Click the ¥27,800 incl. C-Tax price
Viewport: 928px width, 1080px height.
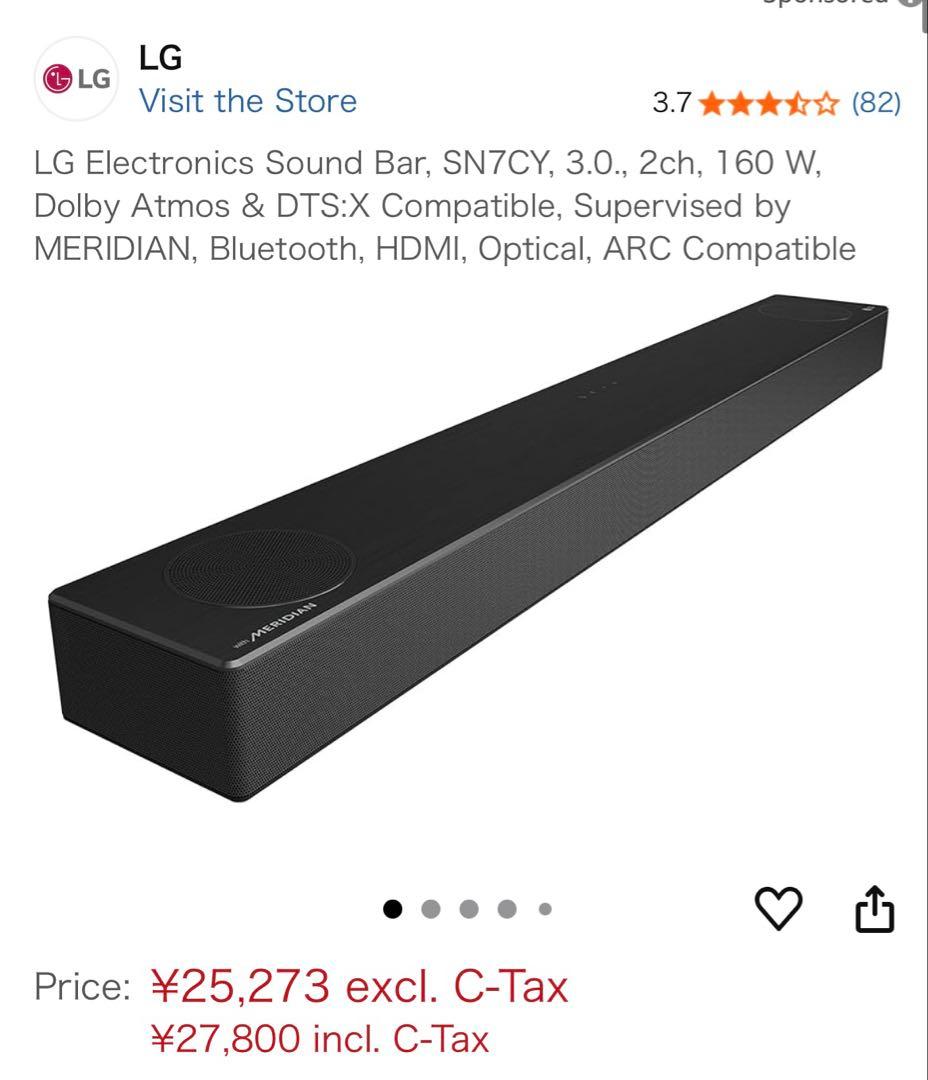click(x=320, y=1039)
